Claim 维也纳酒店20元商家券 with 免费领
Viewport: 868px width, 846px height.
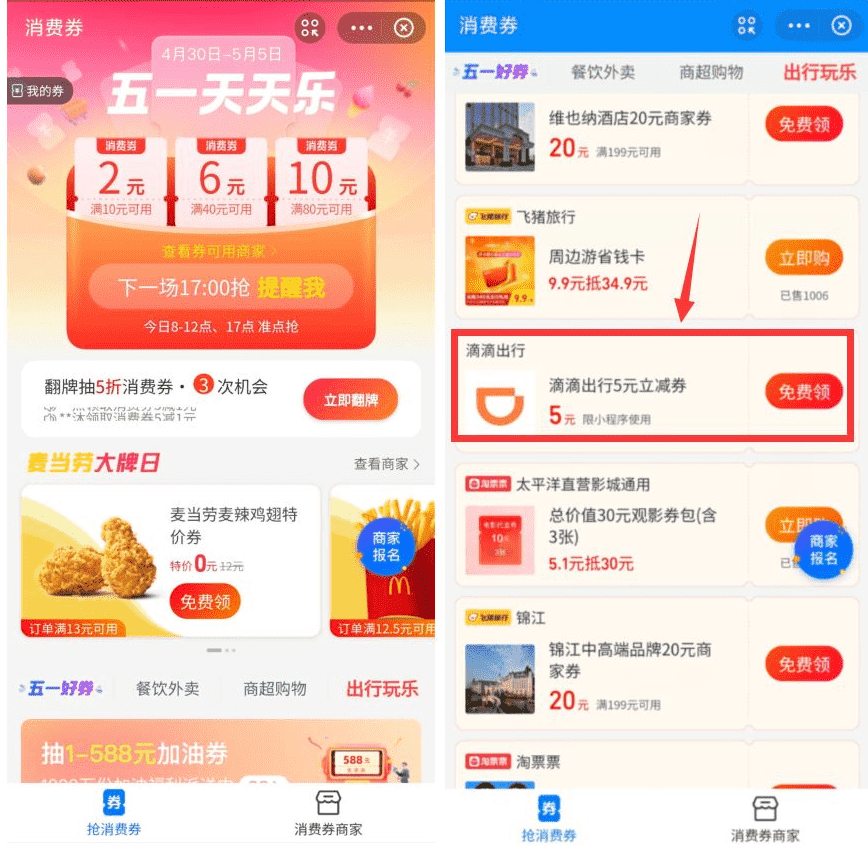pos(803,124)
